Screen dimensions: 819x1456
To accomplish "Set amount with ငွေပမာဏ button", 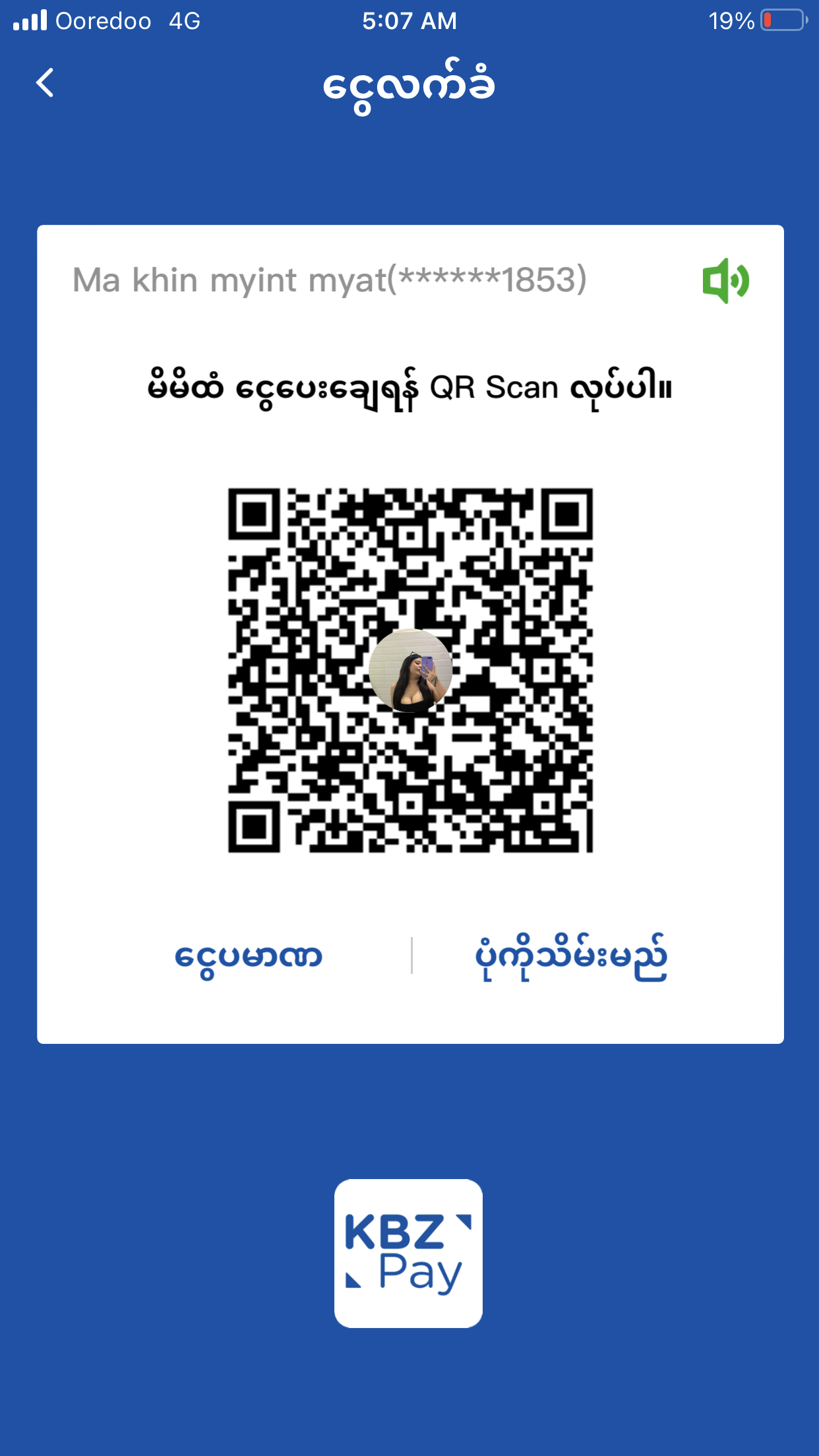I will pyautogui.click(x=248, y=956).
